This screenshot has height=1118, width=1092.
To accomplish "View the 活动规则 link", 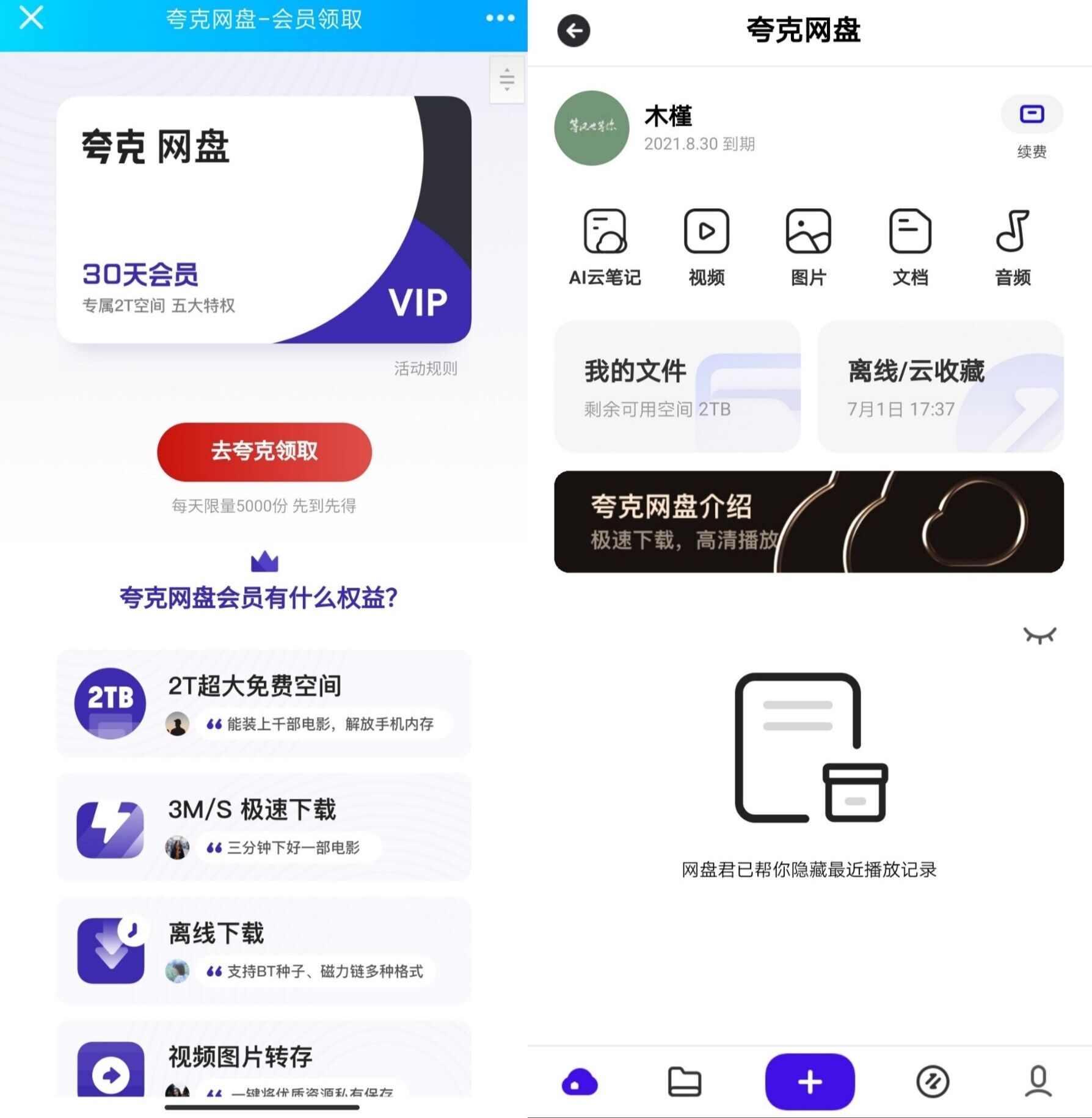I will [425, 368].
